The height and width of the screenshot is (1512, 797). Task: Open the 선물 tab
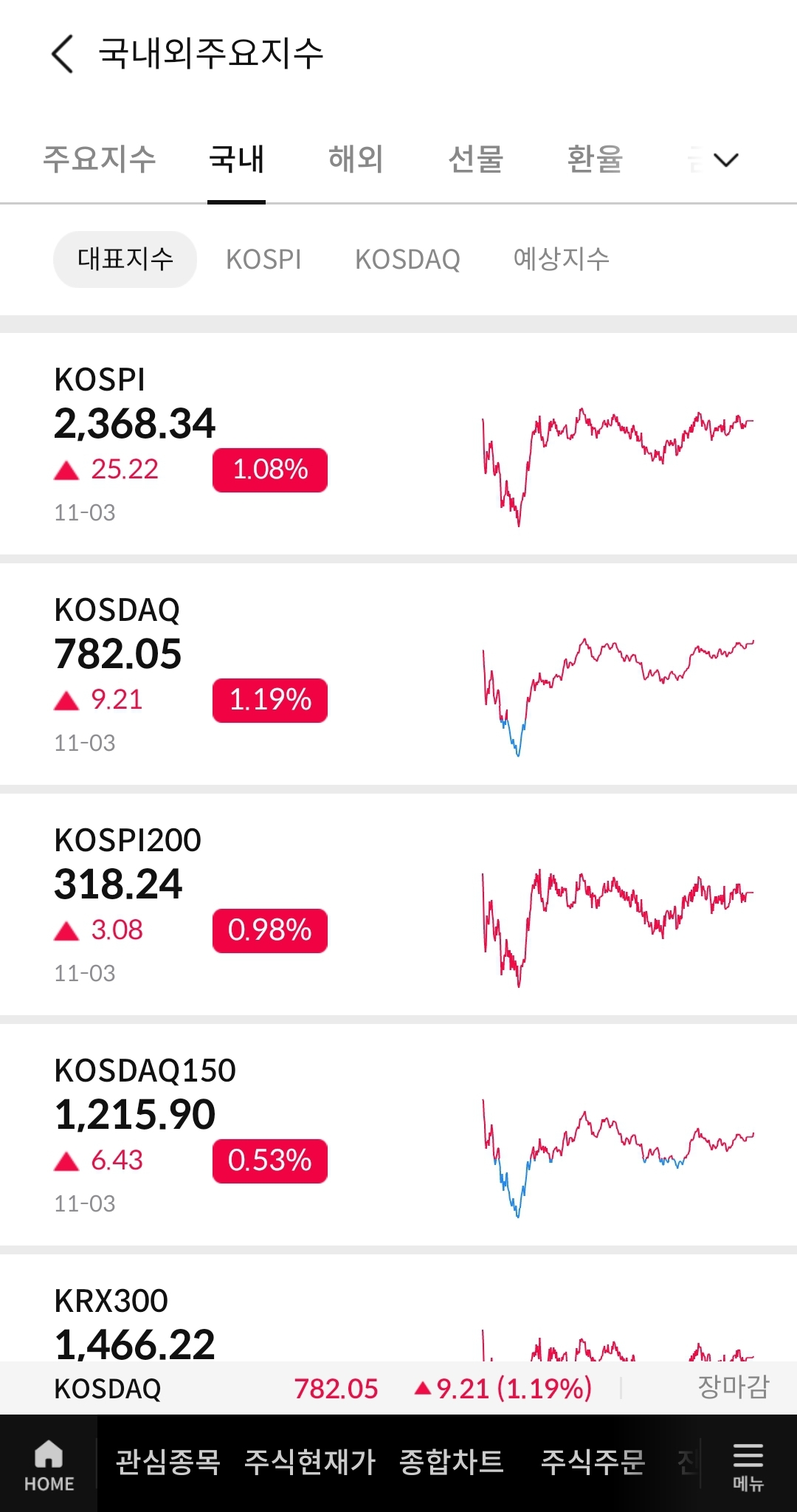[475, 159]
